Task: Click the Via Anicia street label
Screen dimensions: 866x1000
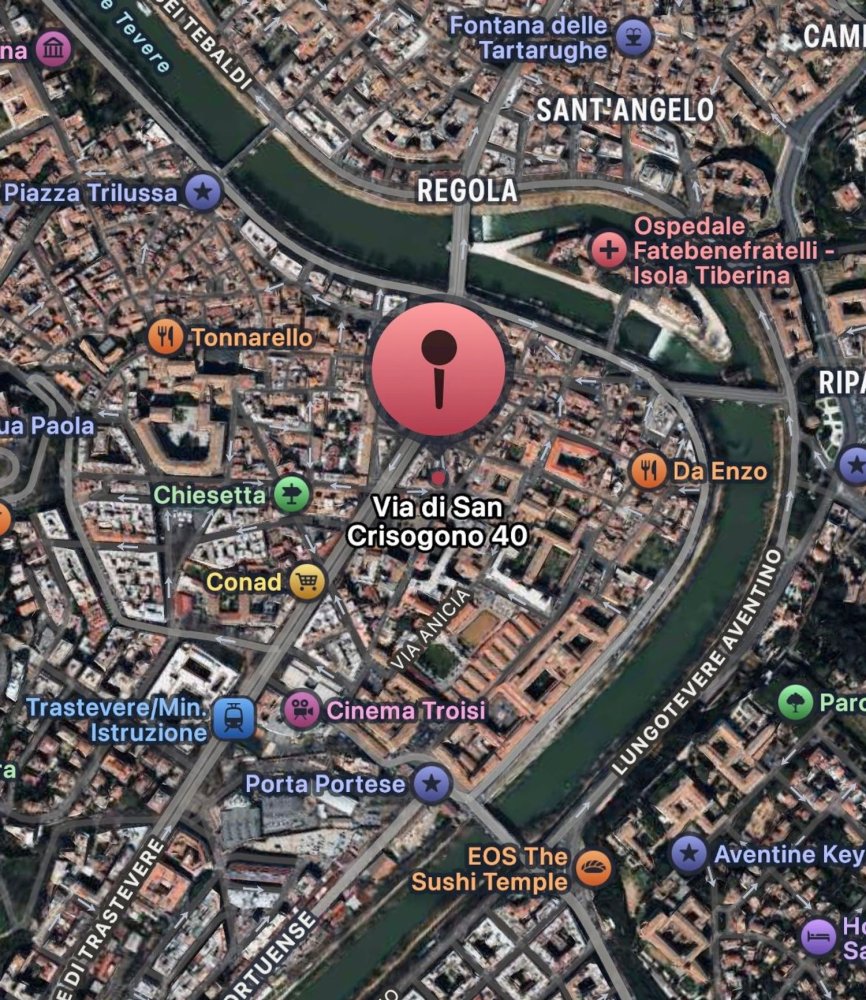Action: click(x=432, y=629)
